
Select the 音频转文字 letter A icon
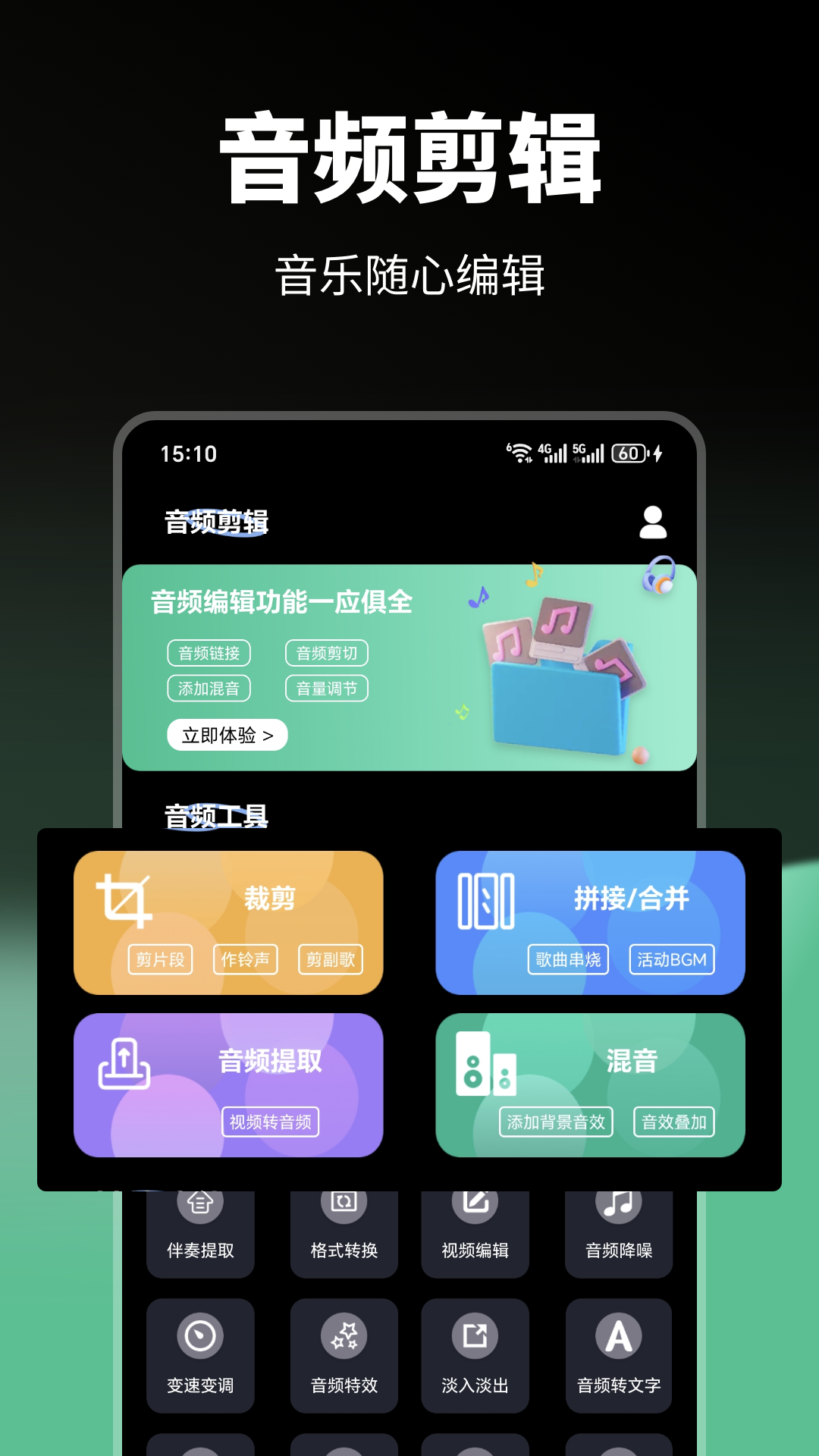coord(618,1335)
